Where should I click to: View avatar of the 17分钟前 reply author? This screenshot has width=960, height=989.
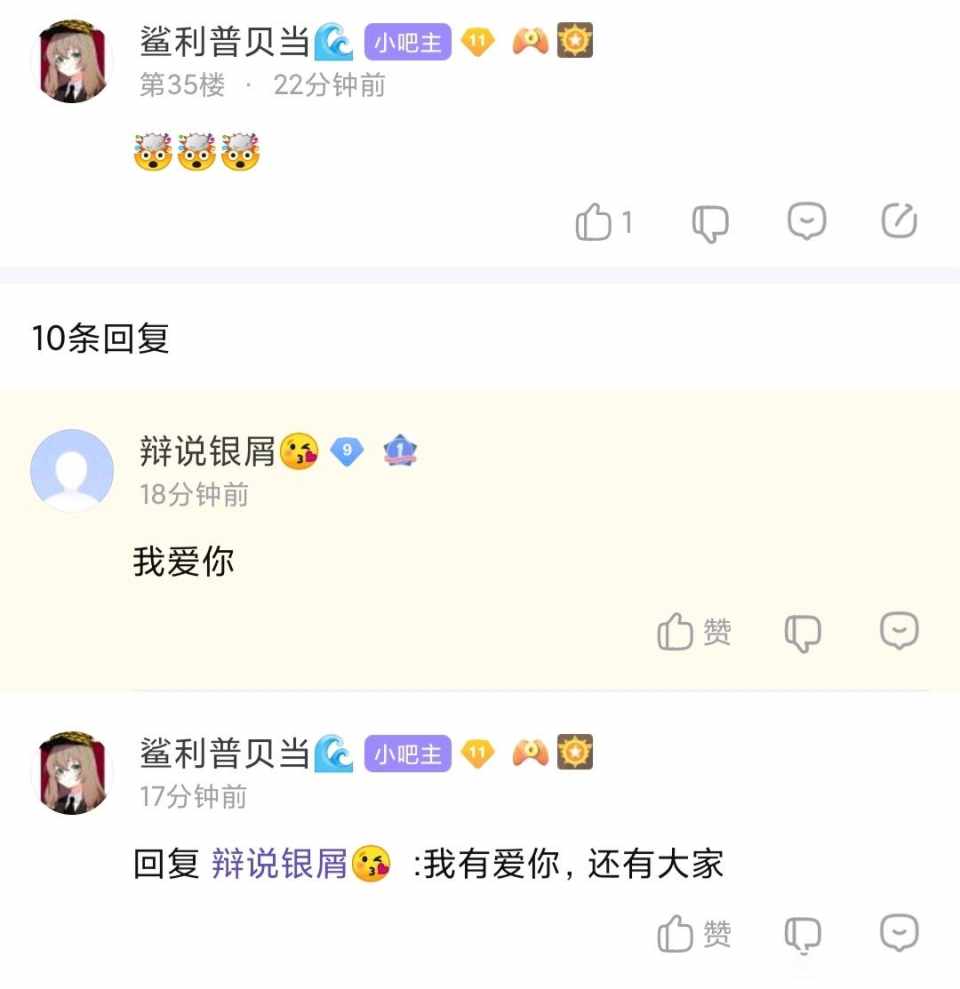click(x=74, y=772)
